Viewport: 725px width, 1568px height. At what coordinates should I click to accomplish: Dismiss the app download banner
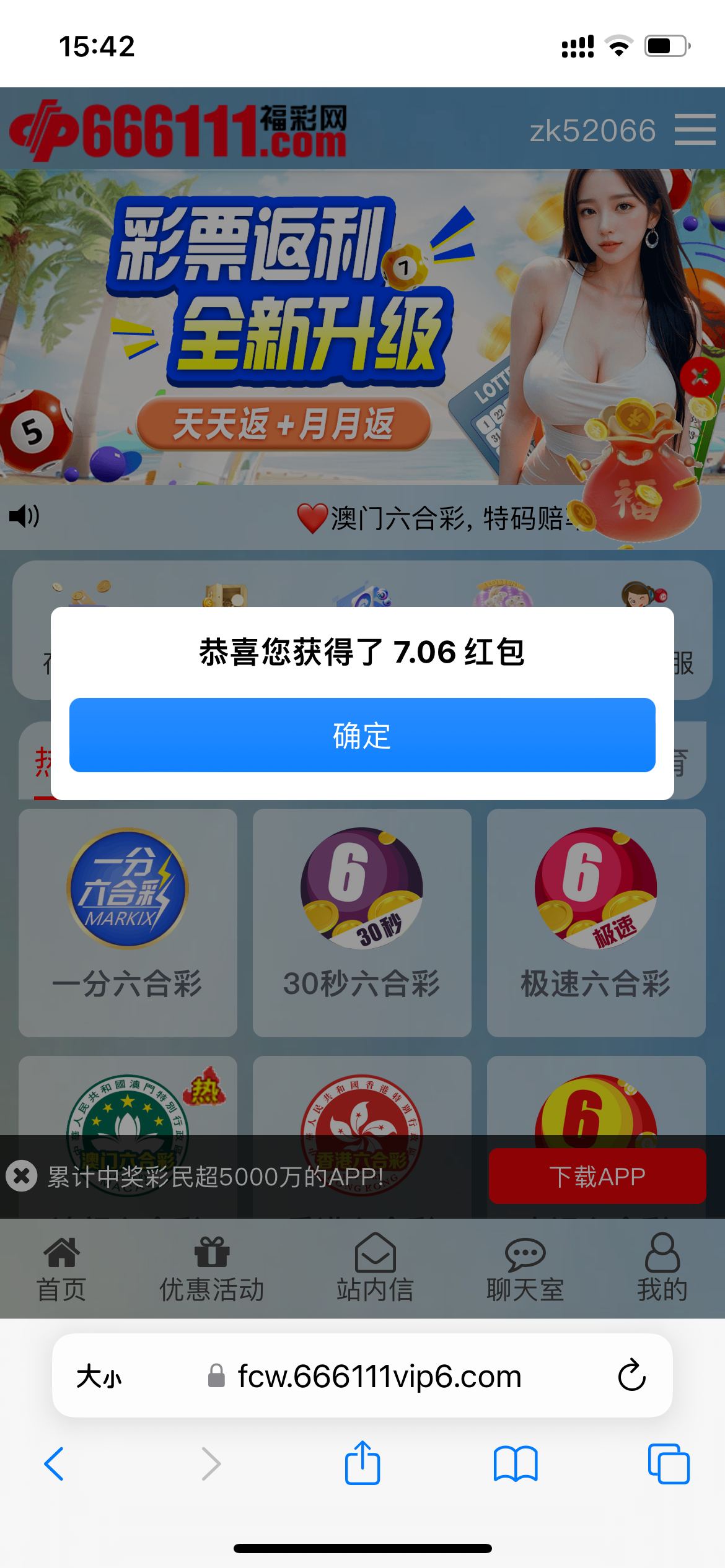(22, 1175)
